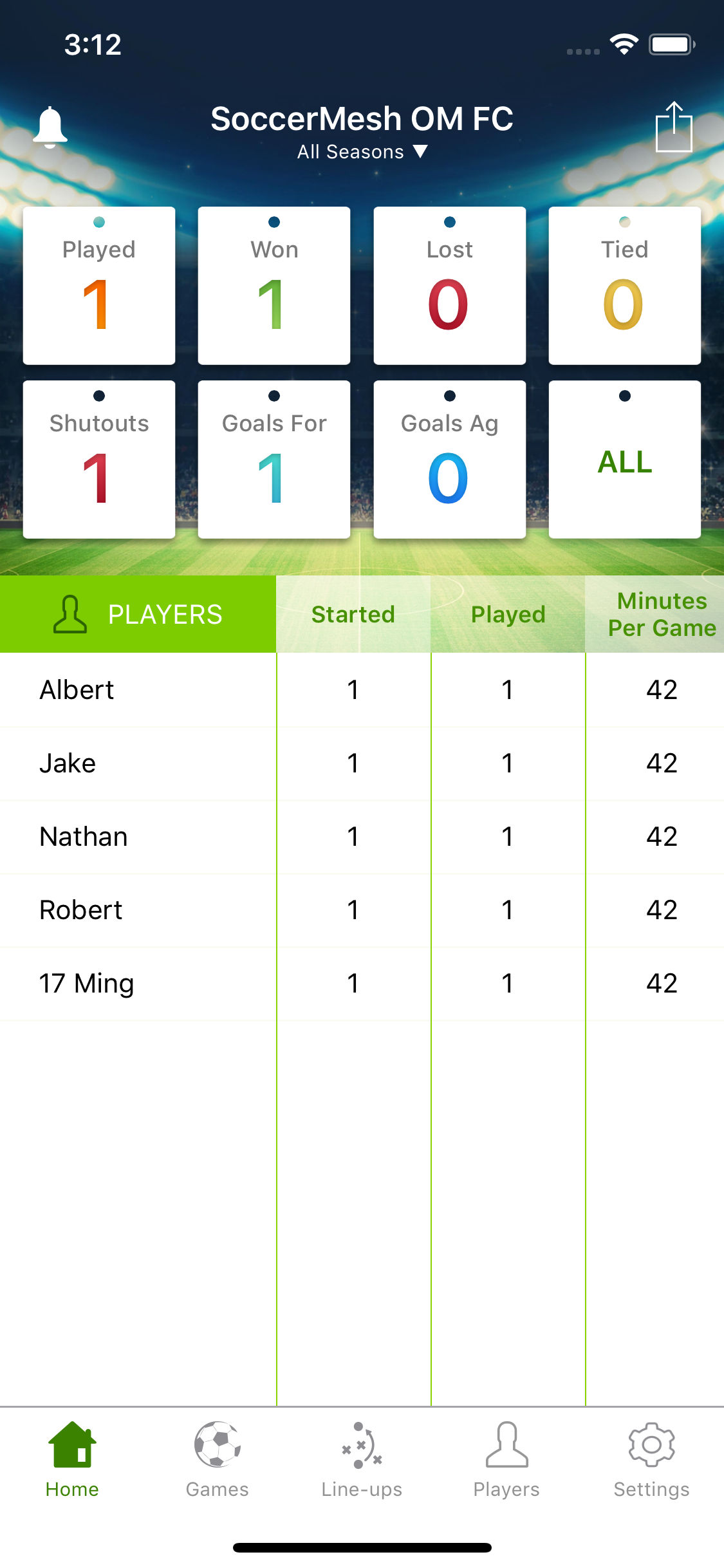Sort by Minutes Per Game column

(661, 614)
